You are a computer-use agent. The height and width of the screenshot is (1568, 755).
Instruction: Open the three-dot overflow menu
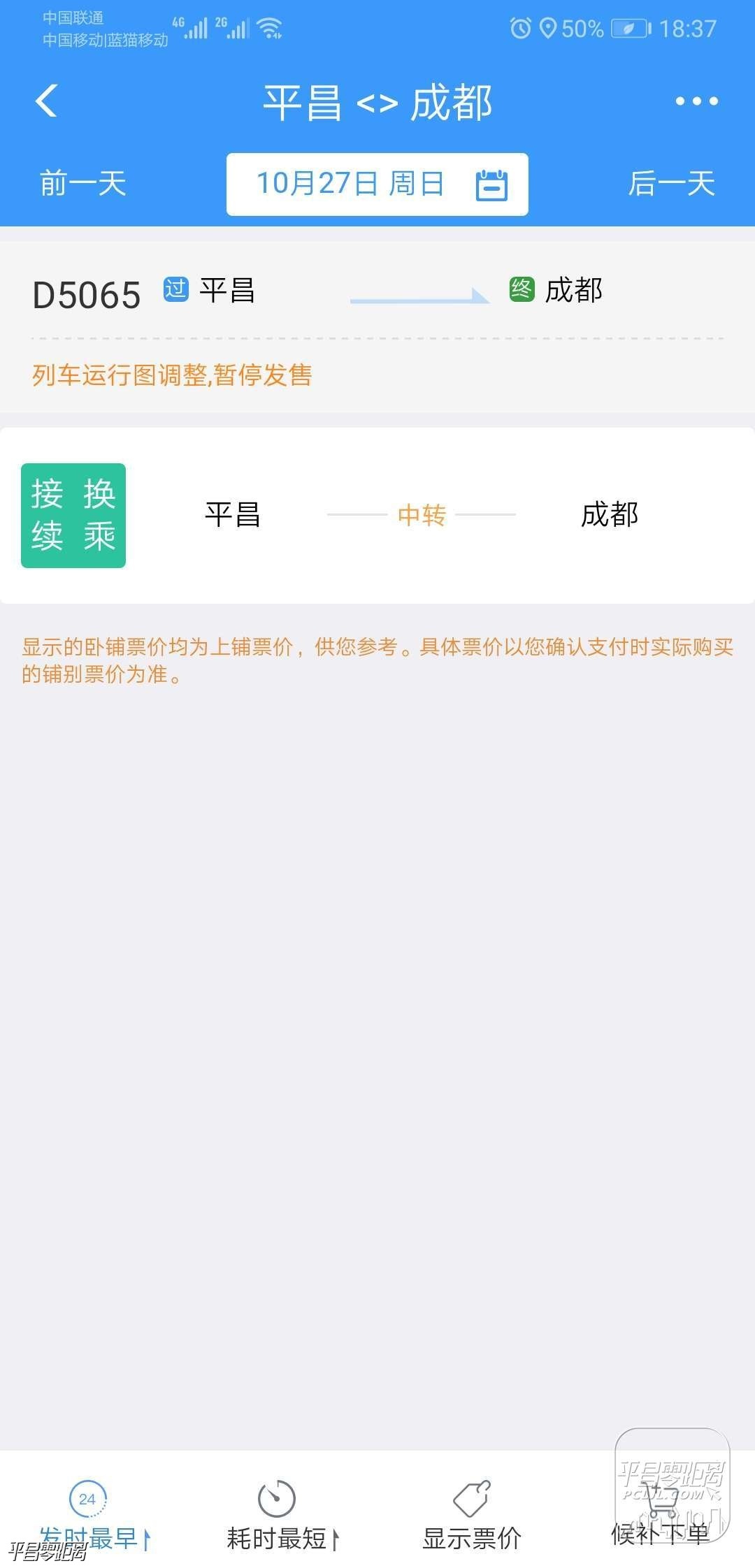[696, 101]
